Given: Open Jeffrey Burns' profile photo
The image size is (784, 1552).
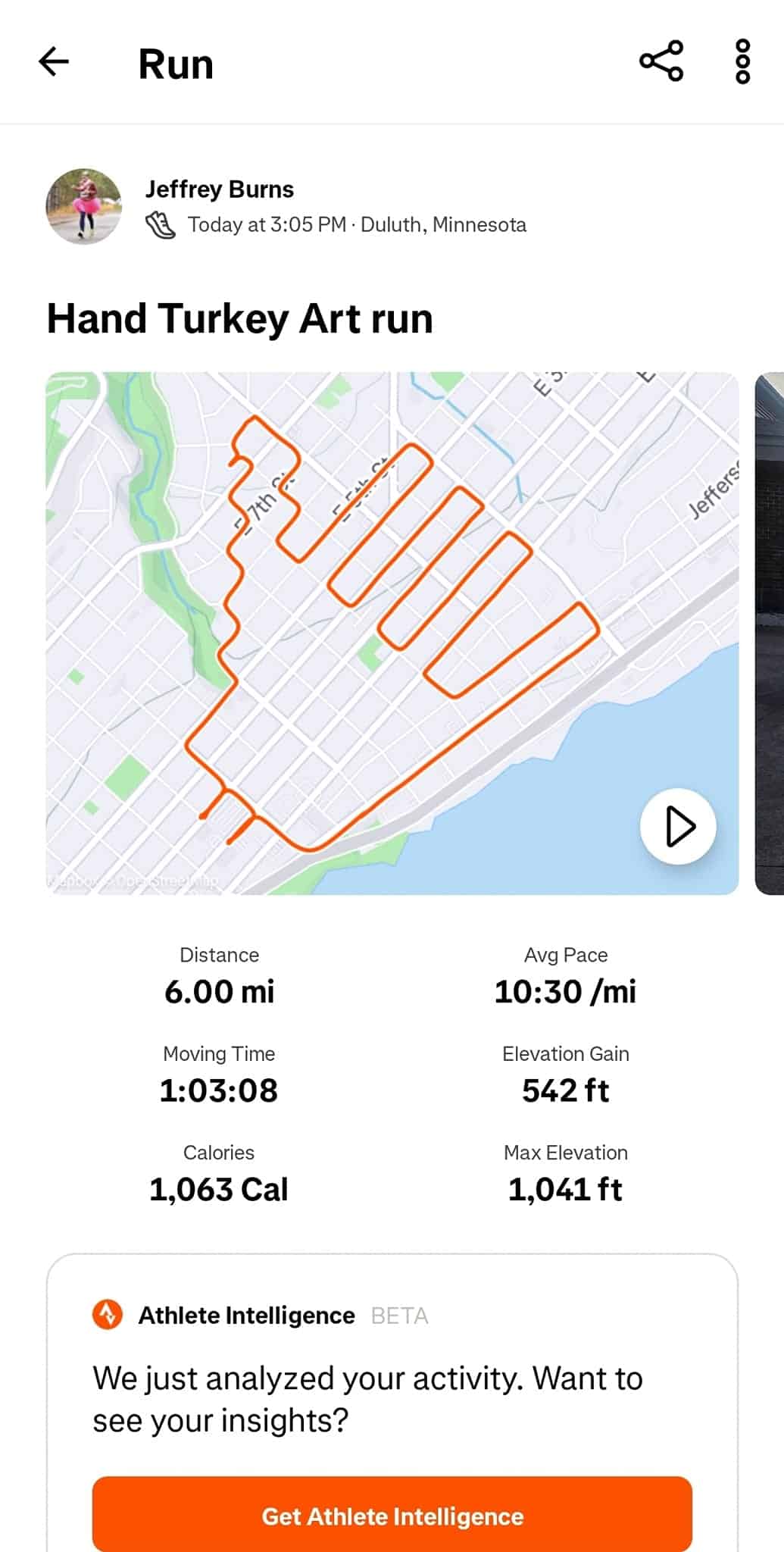Looking at the screenshot, I should [x=83, y=206].
